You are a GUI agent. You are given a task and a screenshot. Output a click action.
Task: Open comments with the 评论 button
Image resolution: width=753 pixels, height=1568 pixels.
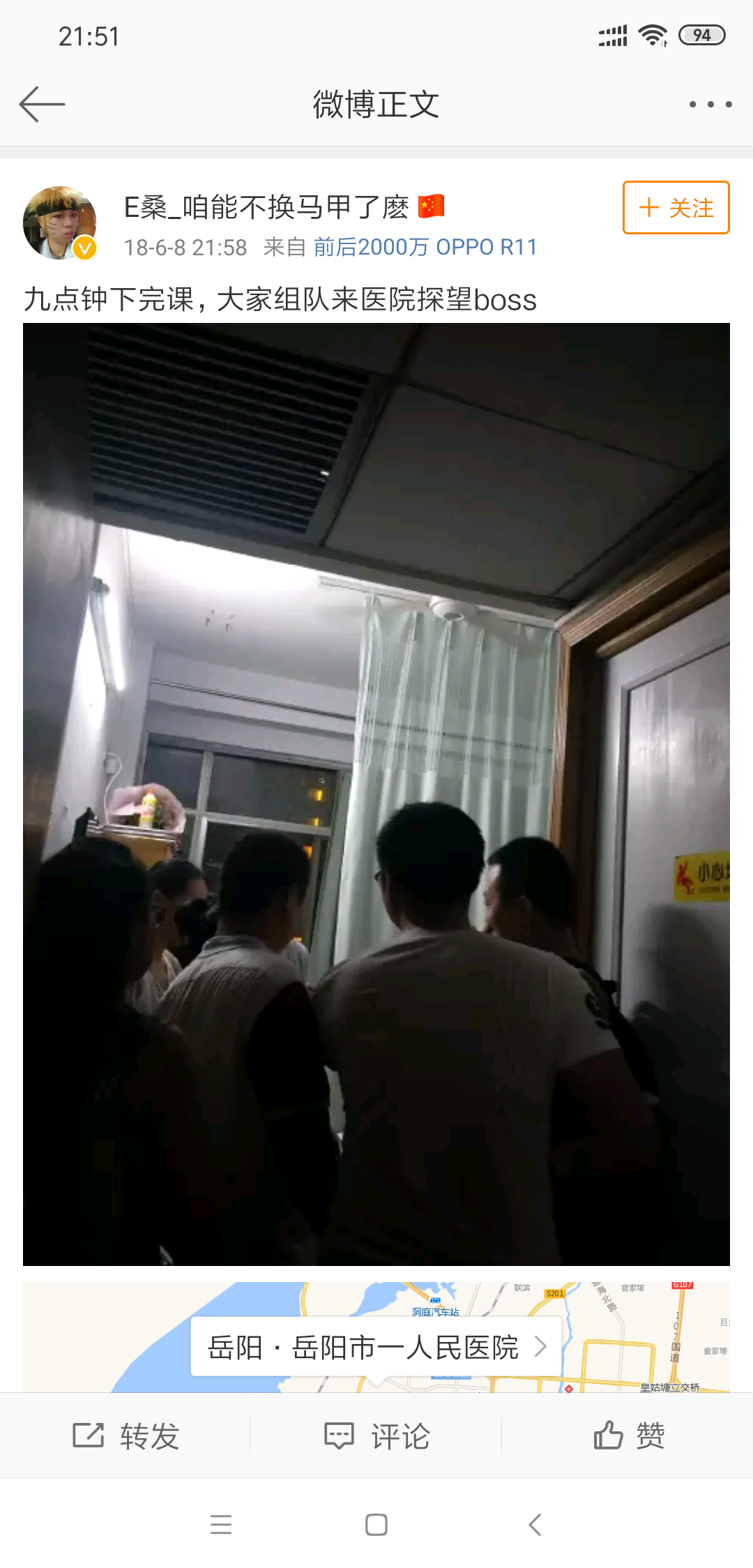[376, 1436]
